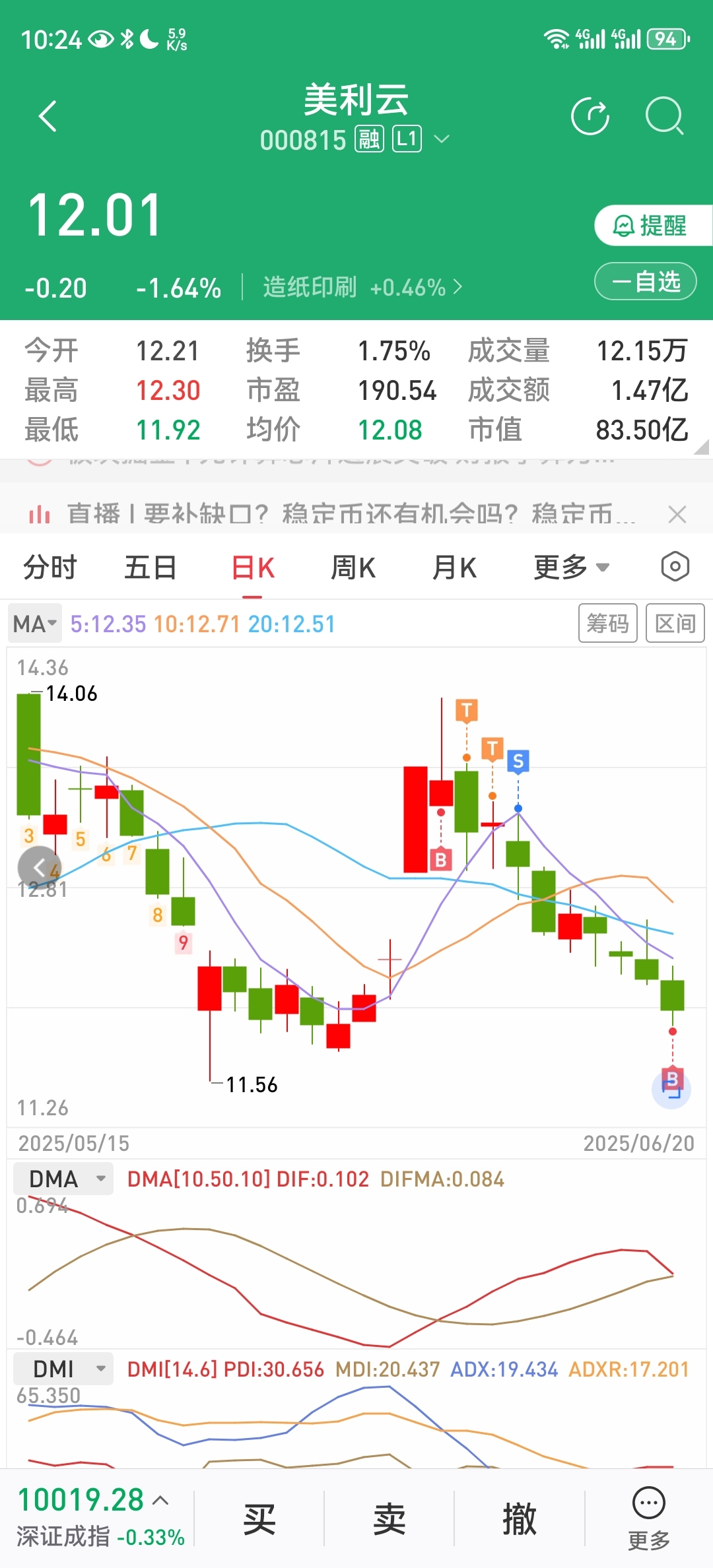
Task: Tap 买 to buy
Action: click(259, 1519)
